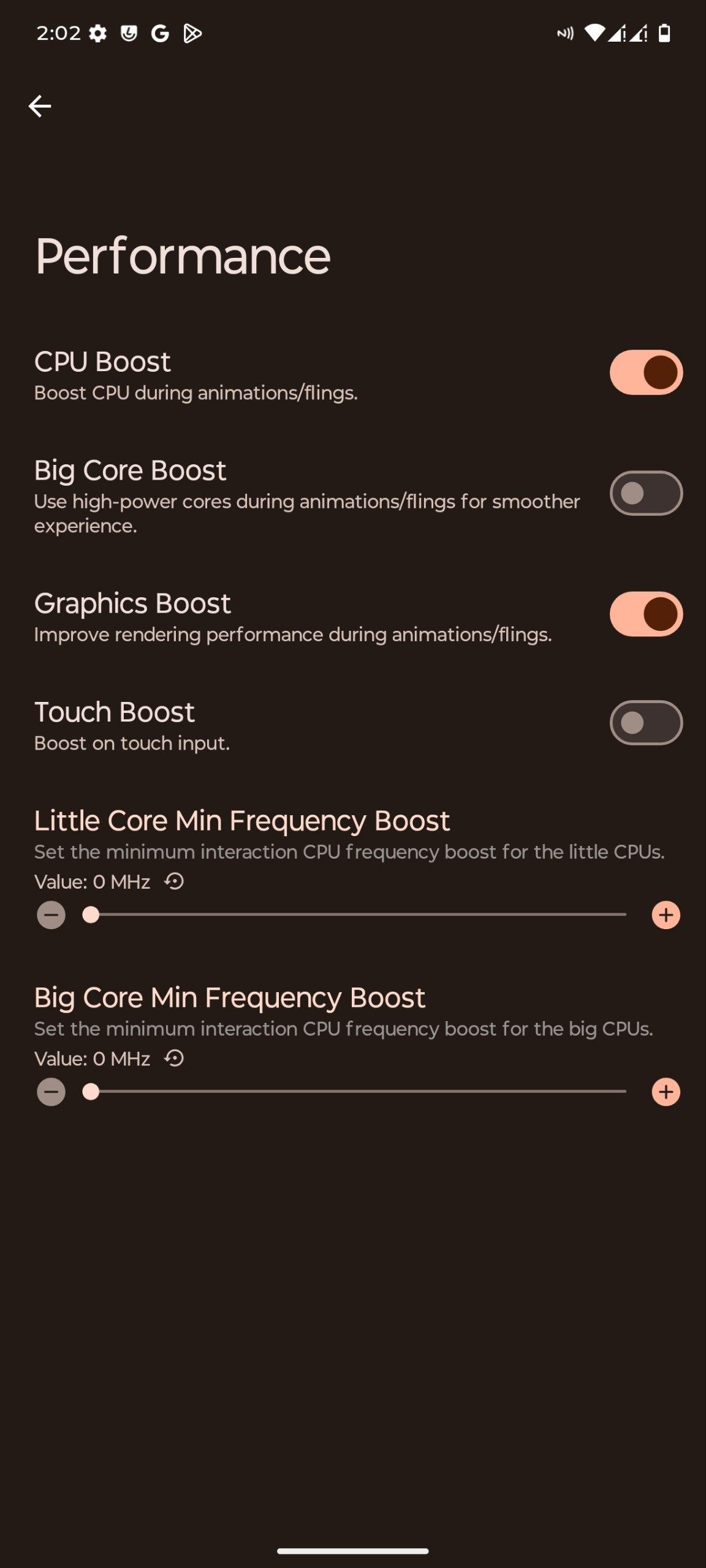Turn off Graphics Boost
Image resolution: width=706 pixels, height=1568 pixels.
tap(646, 614)
